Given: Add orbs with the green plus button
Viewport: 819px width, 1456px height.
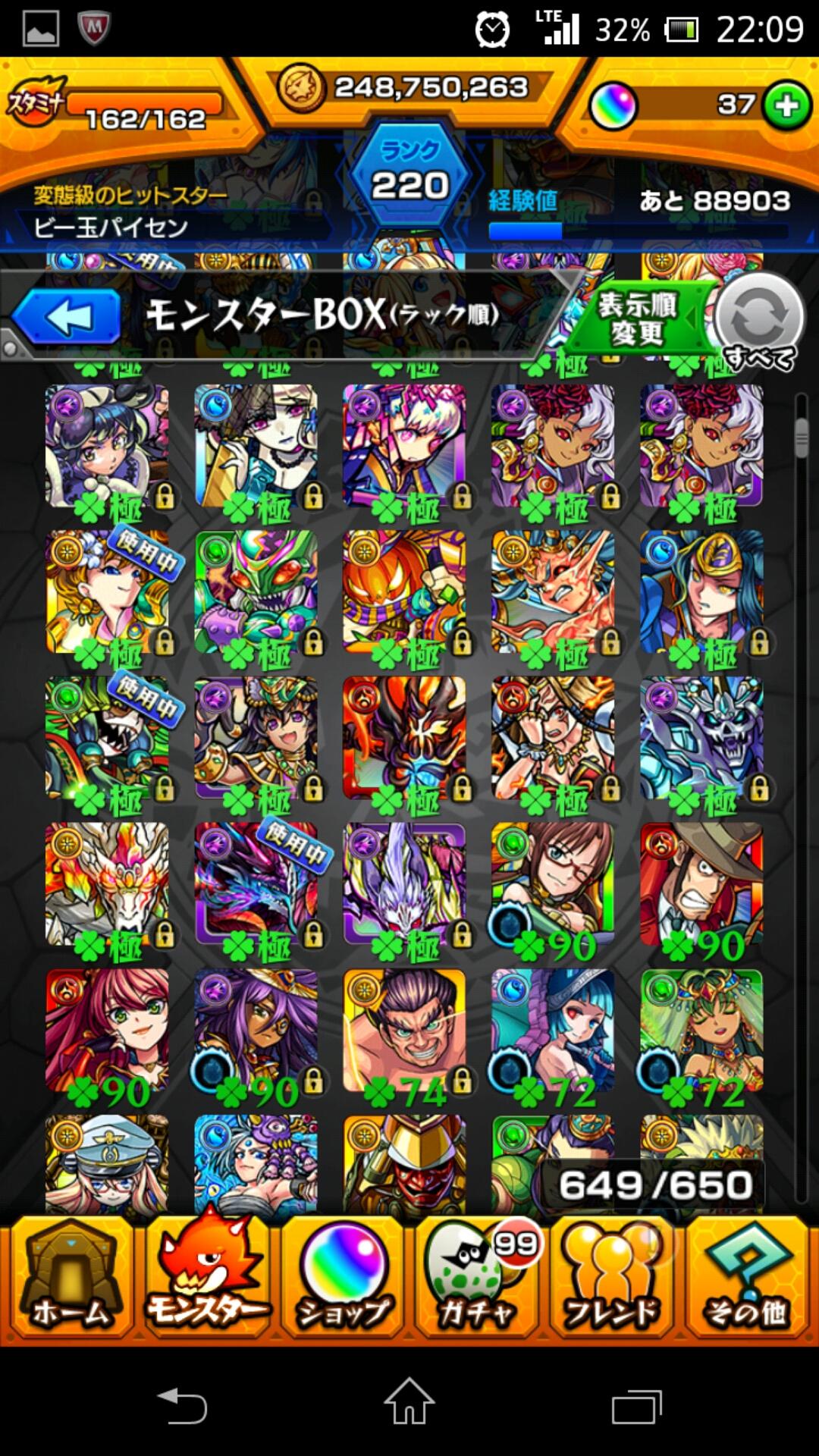Looking at the screenshot, I should tap(786, 105).
